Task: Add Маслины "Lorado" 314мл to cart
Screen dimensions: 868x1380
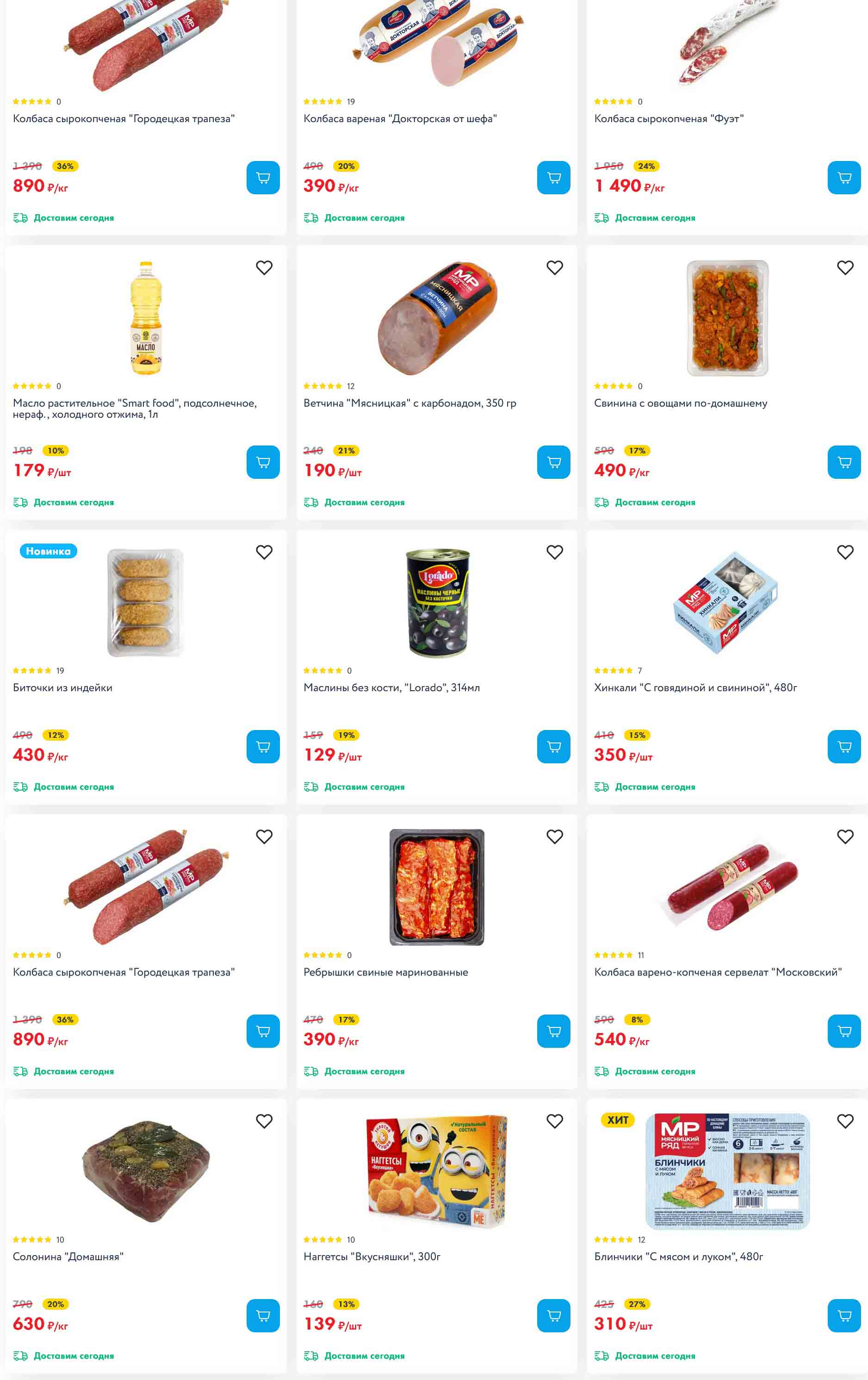Action: [x=552, y=746]
